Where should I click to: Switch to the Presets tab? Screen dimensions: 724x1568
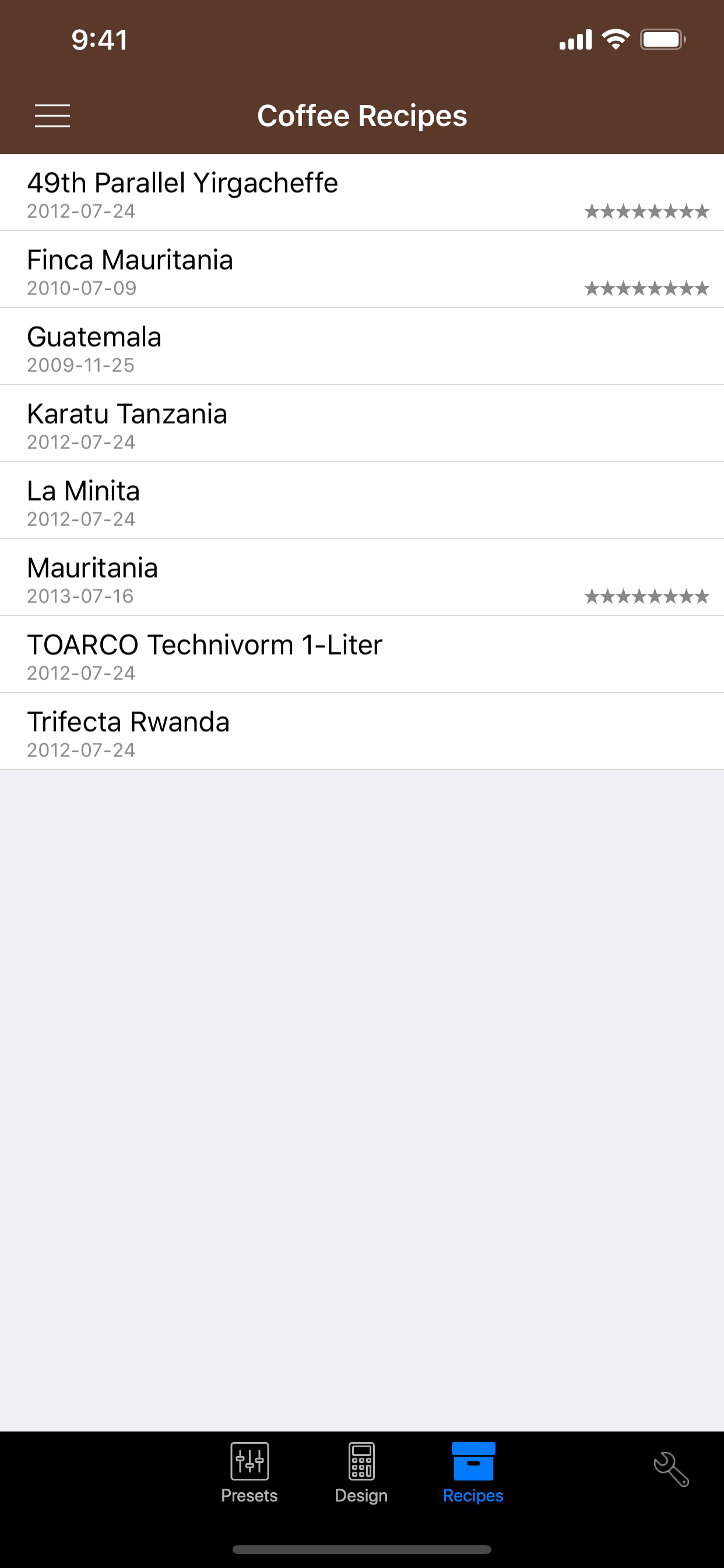[x=249, y=1472]
